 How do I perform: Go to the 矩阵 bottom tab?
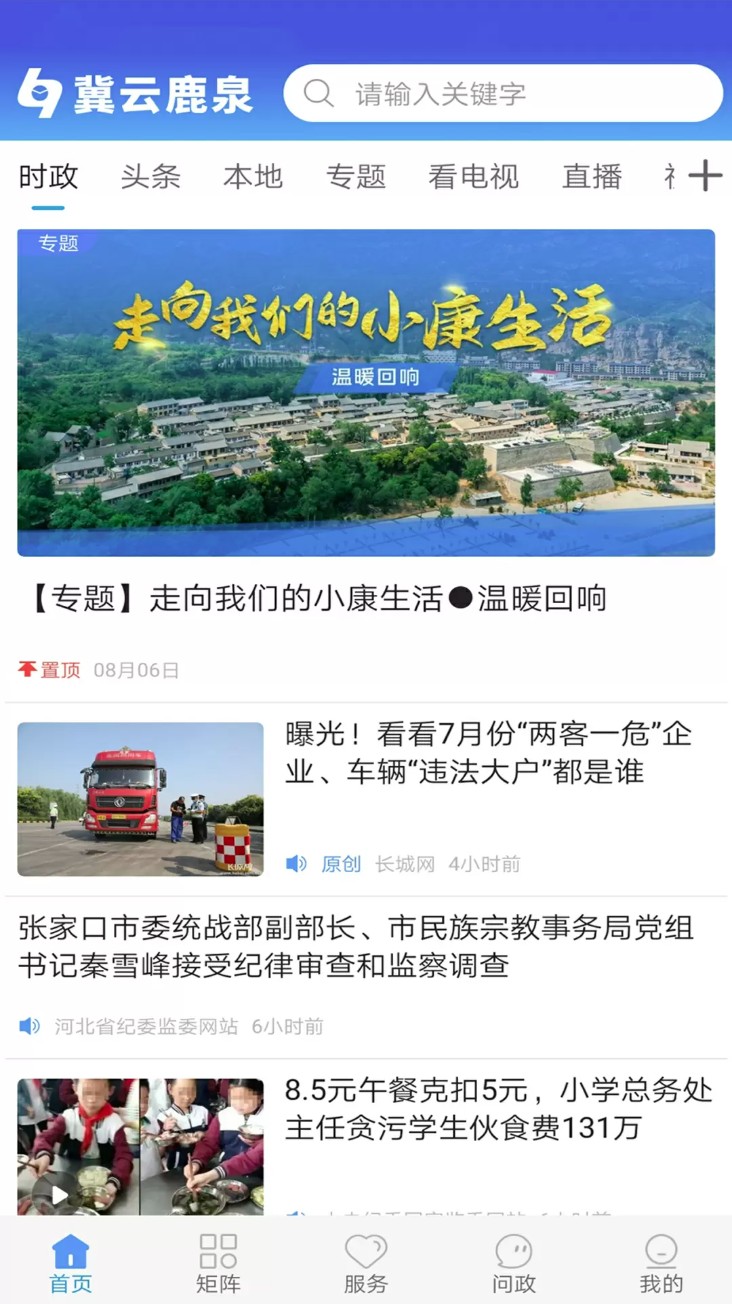point(218,1264)
